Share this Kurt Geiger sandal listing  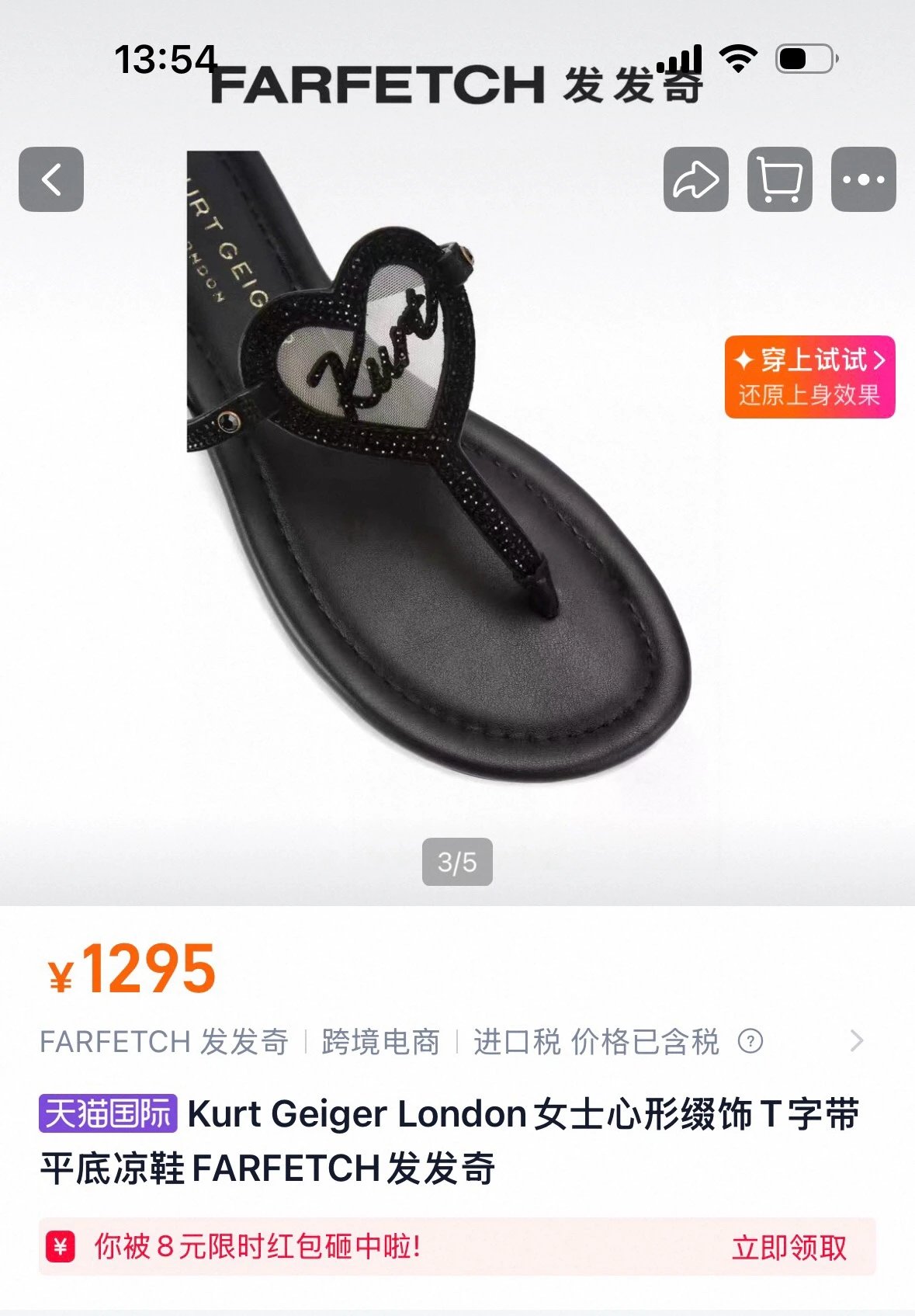point(695,179)
